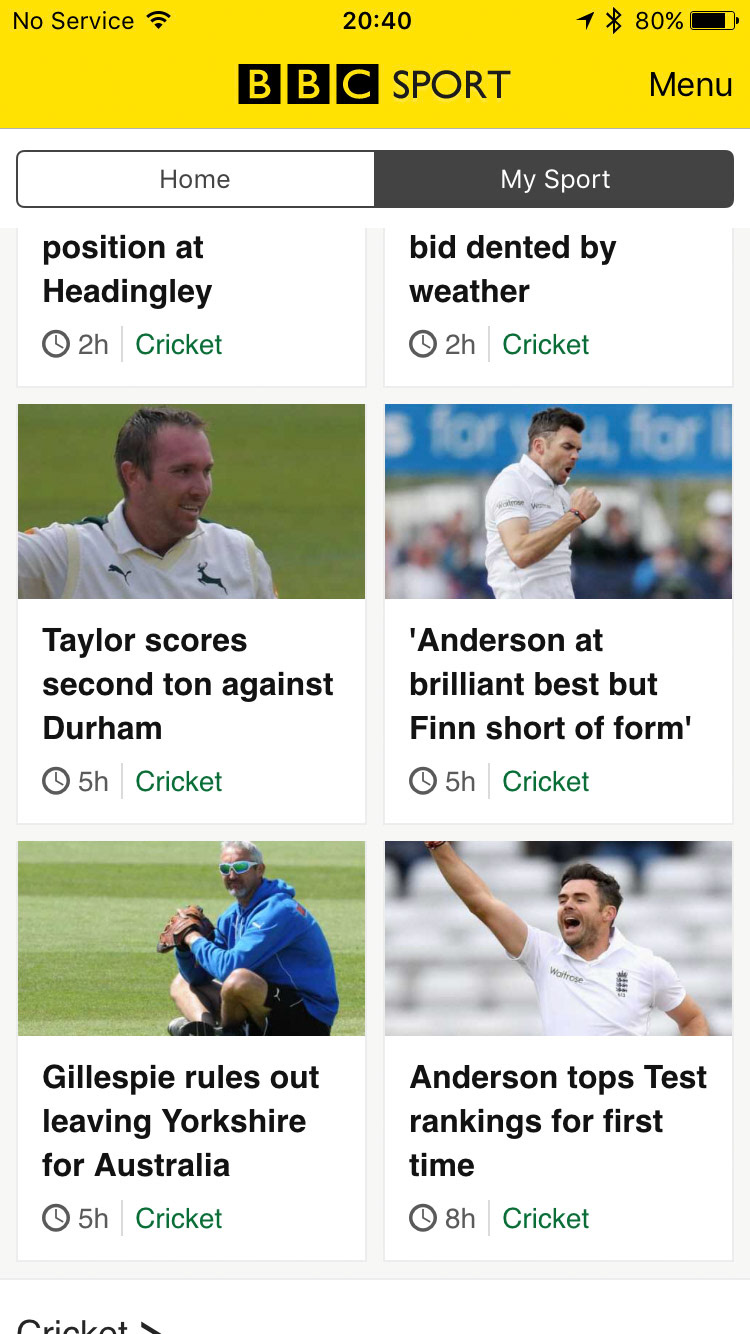
Task: Read 'Taylor scores second ton against Durham'
Action: pos(188,684)
